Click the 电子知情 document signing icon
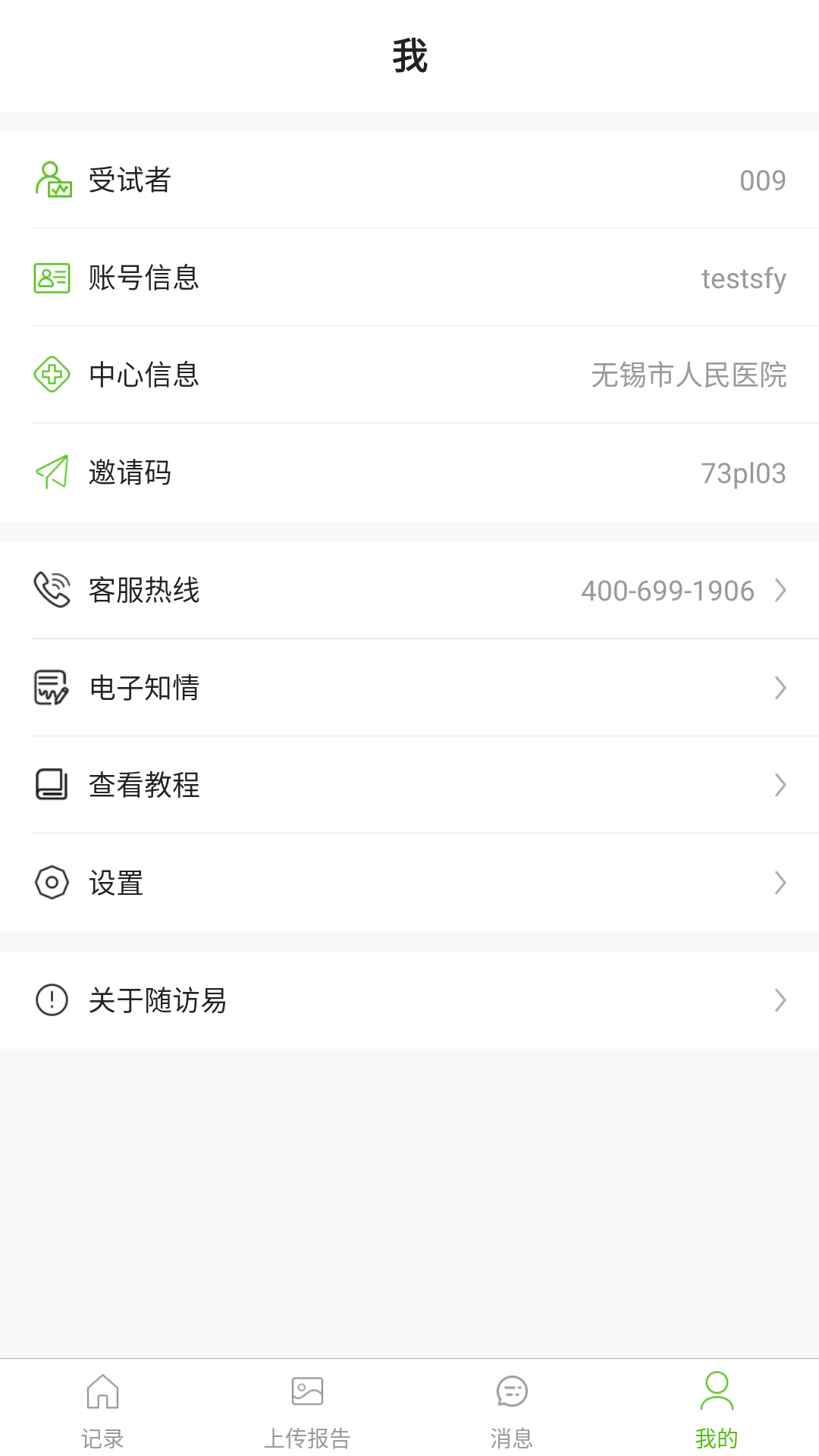Screen dimensions: 819x1456 [51, 688]
